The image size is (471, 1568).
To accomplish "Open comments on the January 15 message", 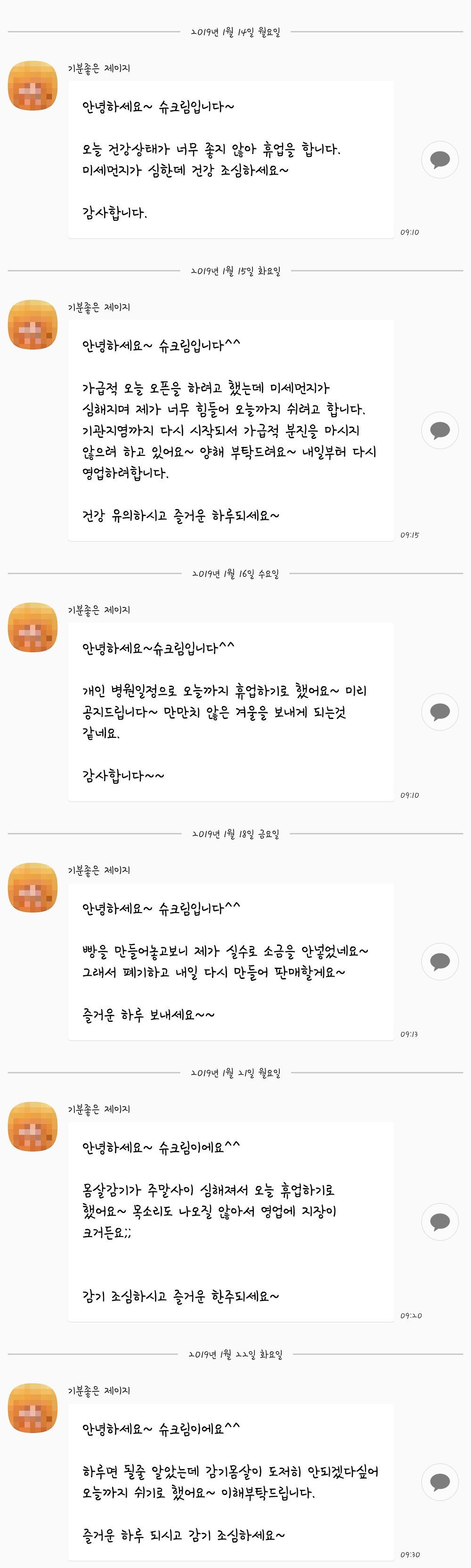I will point(439,430).
